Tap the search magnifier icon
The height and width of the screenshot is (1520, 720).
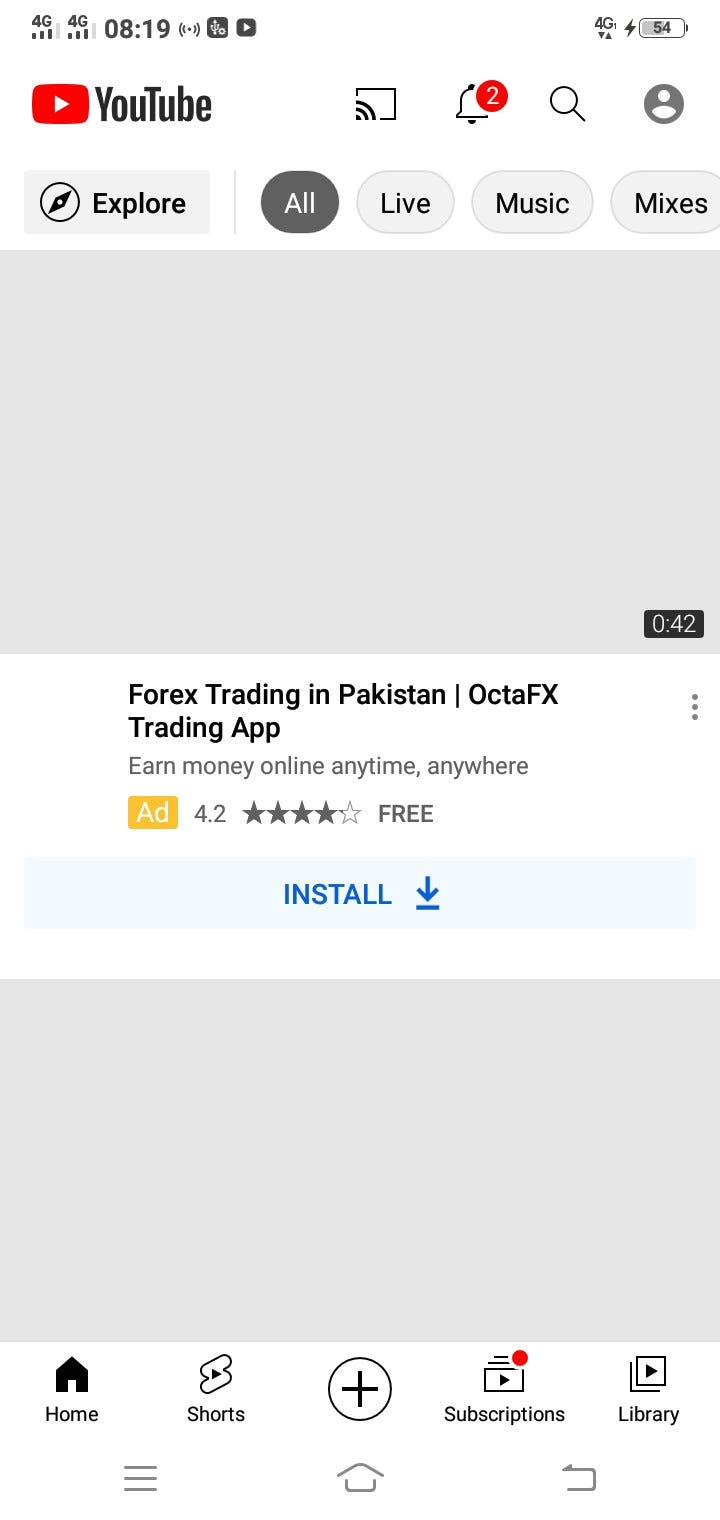coord(567,104)
